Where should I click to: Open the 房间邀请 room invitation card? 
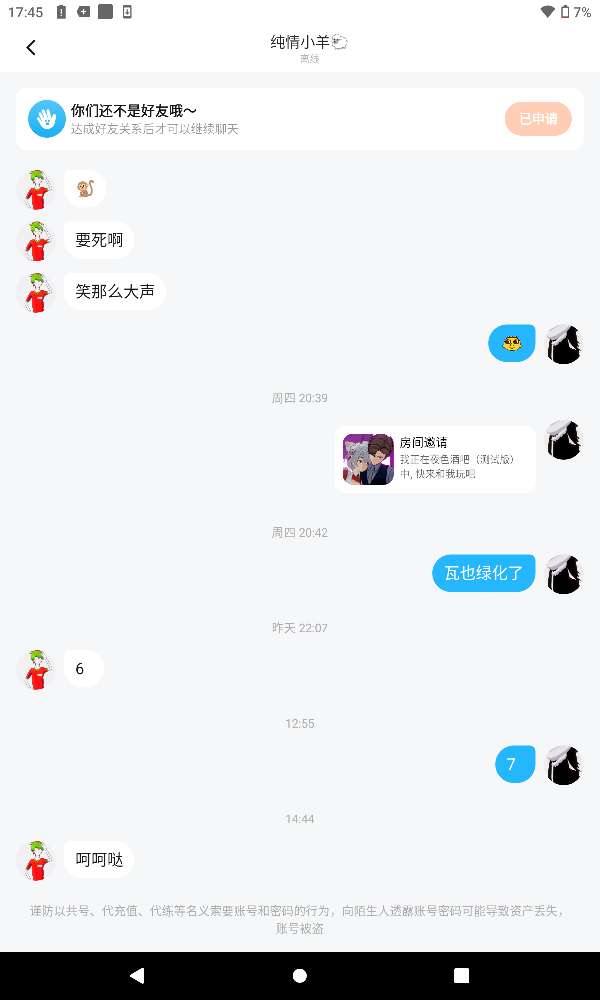(x=435, y=459)
